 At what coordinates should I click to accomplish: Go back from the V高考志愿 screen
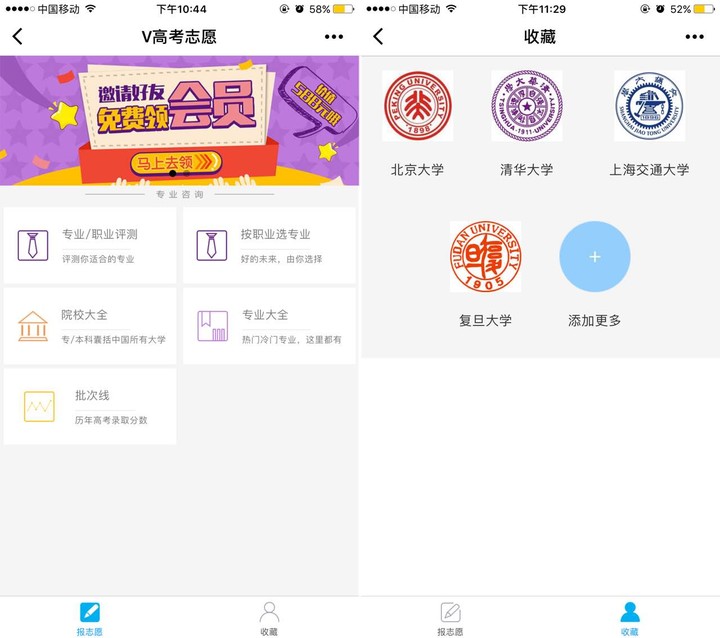[17, 37]
